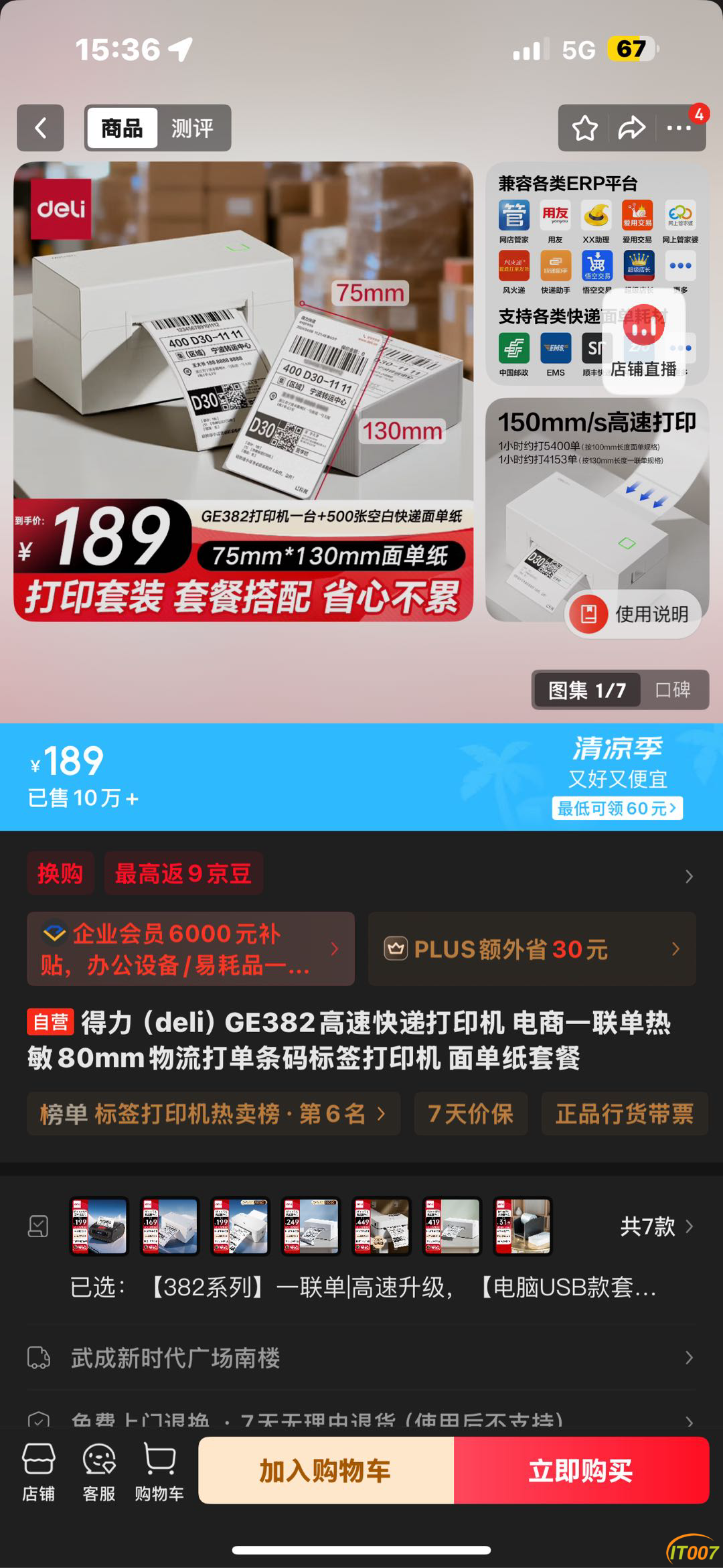Open the 店铺直播 live stream floating button
Screen dimensions: 723x1568
[644, 342]
